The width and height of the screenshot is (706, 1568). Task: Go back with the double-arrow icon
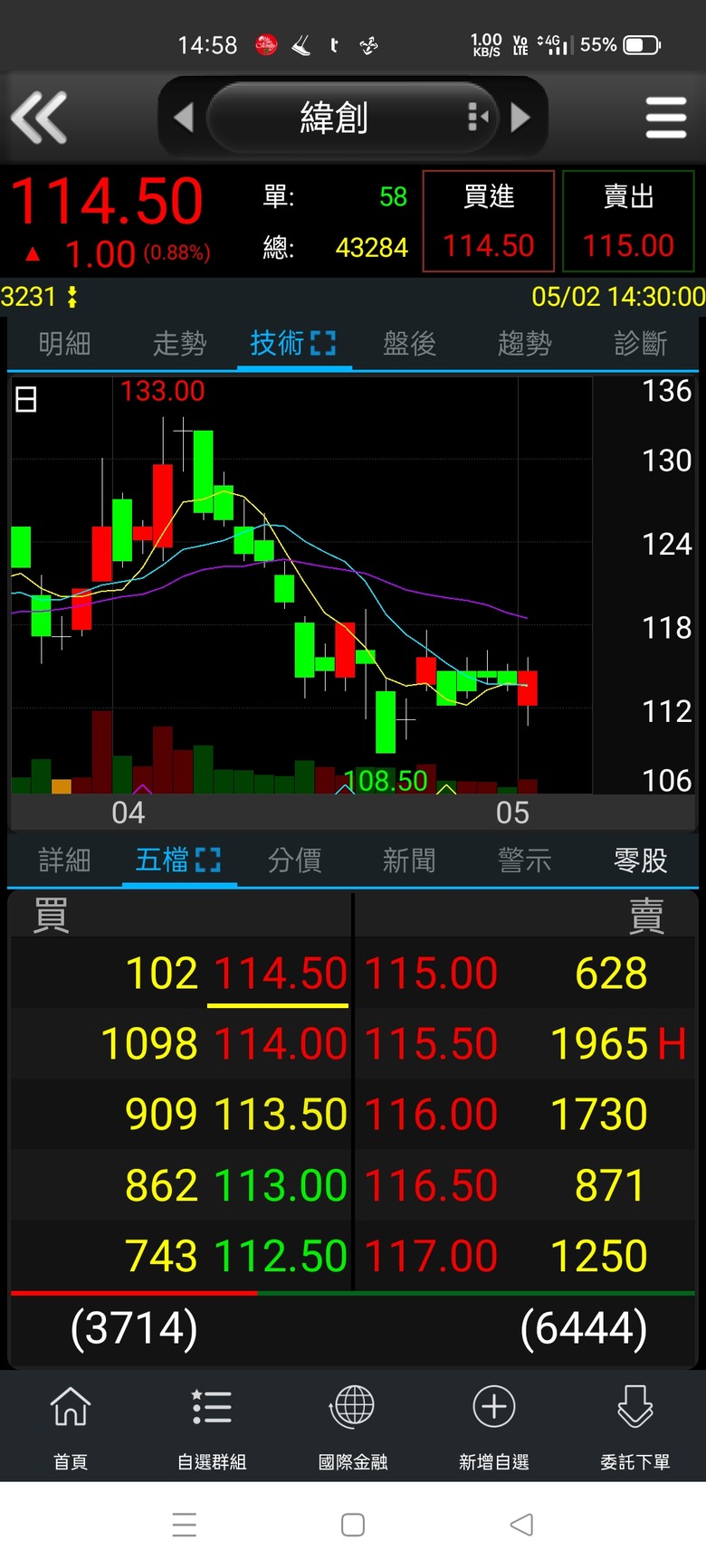coord(39,118)
